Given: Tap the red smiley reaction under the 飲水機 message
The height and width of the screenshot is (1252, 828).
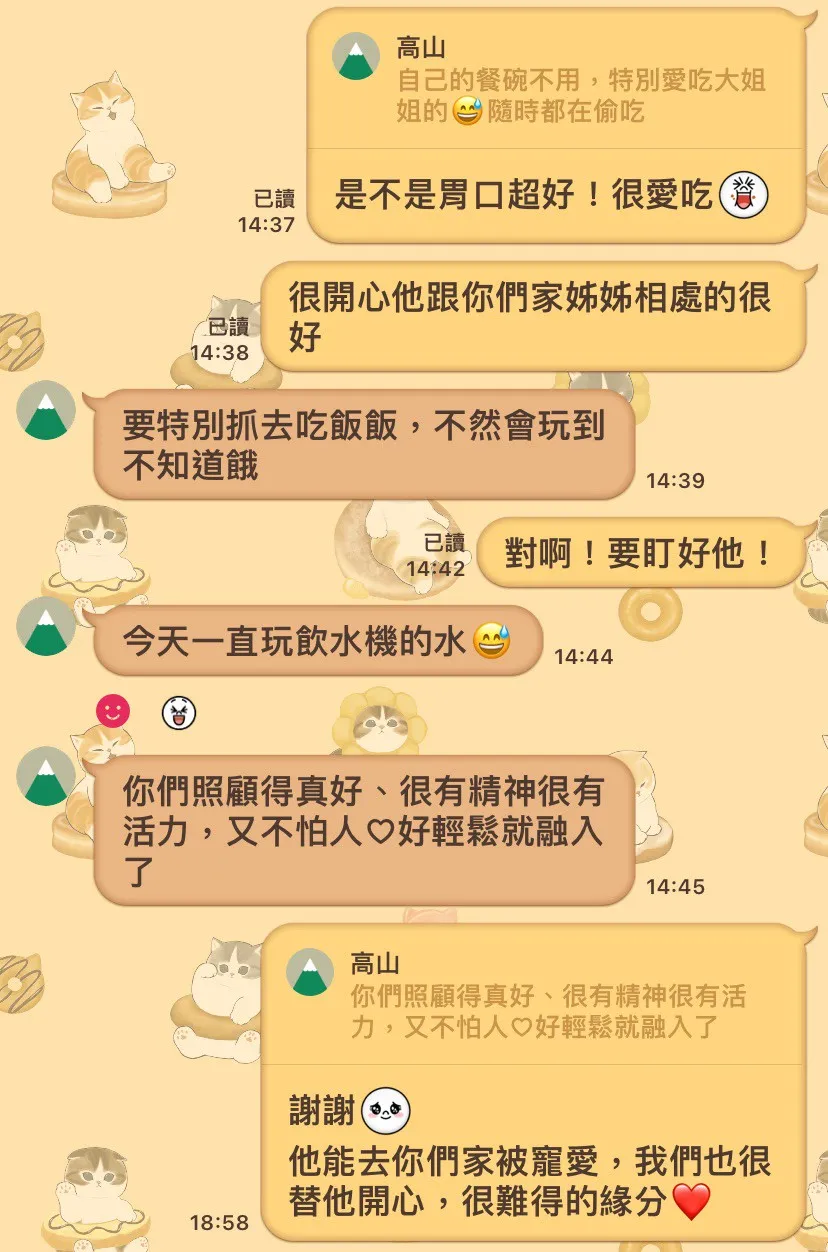Looking at the screenshot, I should 113,712.
